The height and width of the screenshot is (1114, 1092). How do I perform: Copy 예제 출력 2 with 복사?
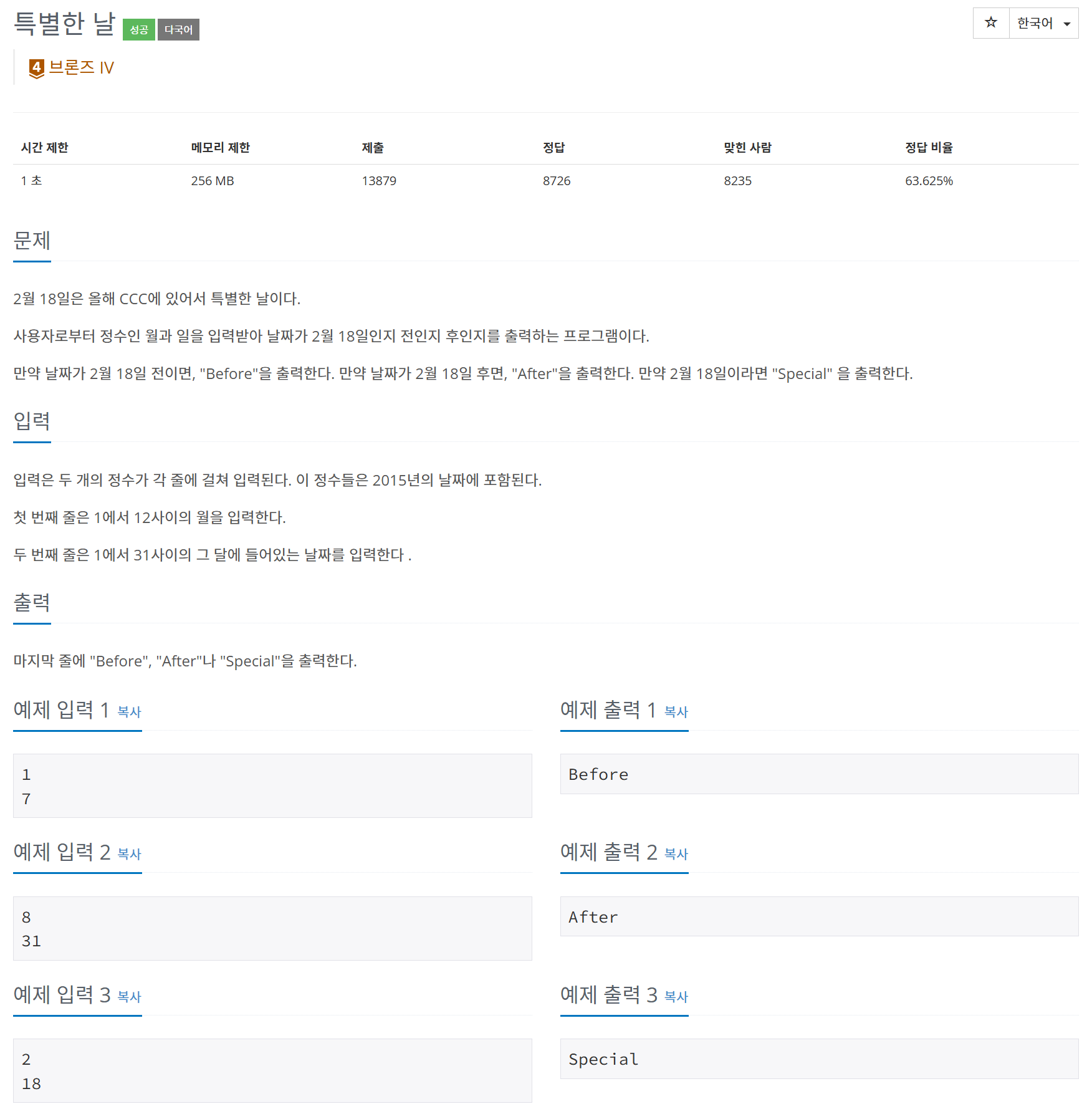tap(676, 854)
